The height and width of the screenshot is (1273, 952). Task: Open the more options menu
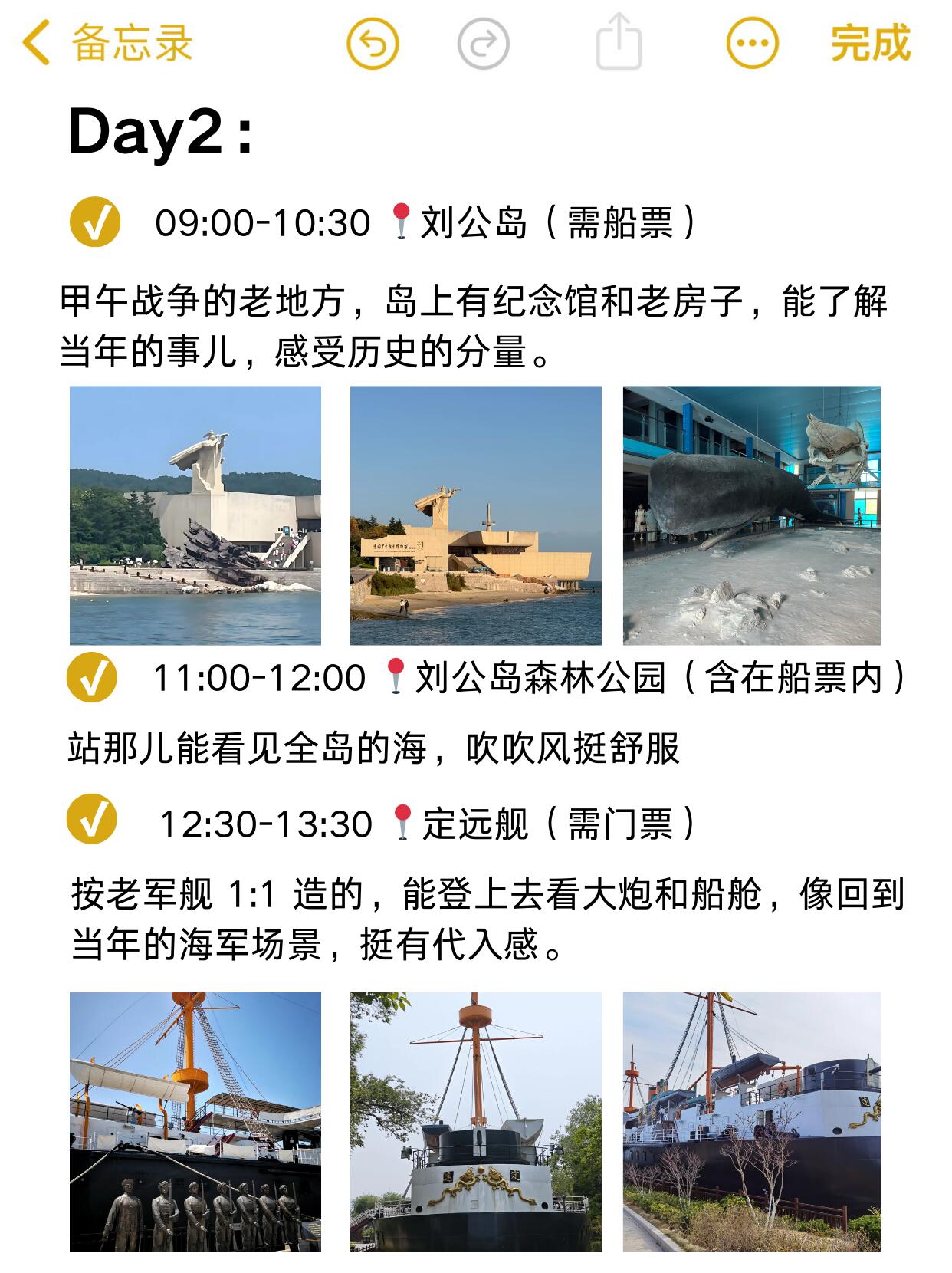(752, 43)
